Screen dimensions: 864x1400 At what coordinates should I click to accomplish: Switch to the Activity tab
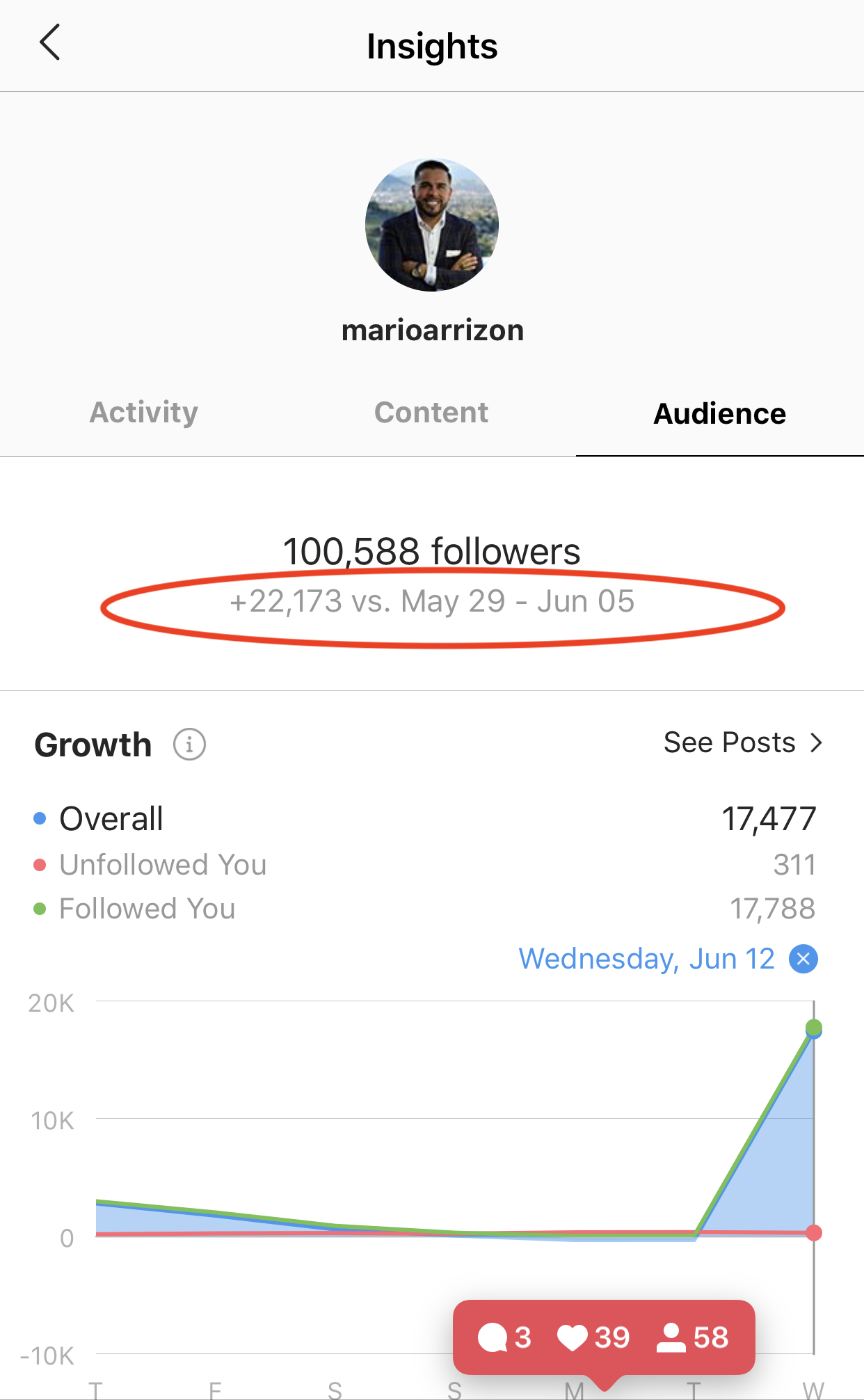tap(144, 413)
